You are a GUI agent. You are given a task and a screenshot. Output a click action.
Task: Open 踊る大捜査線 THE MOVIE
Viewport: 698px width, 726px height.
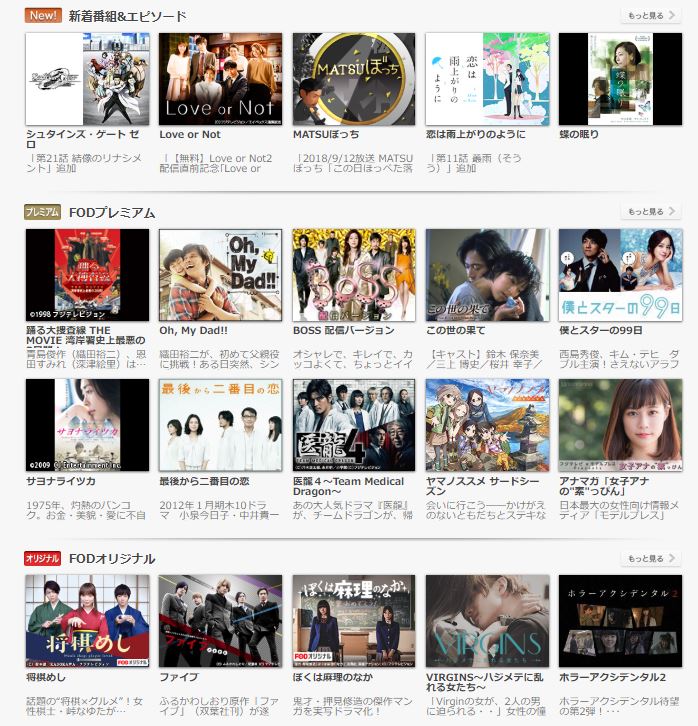[x=87, y=274]
